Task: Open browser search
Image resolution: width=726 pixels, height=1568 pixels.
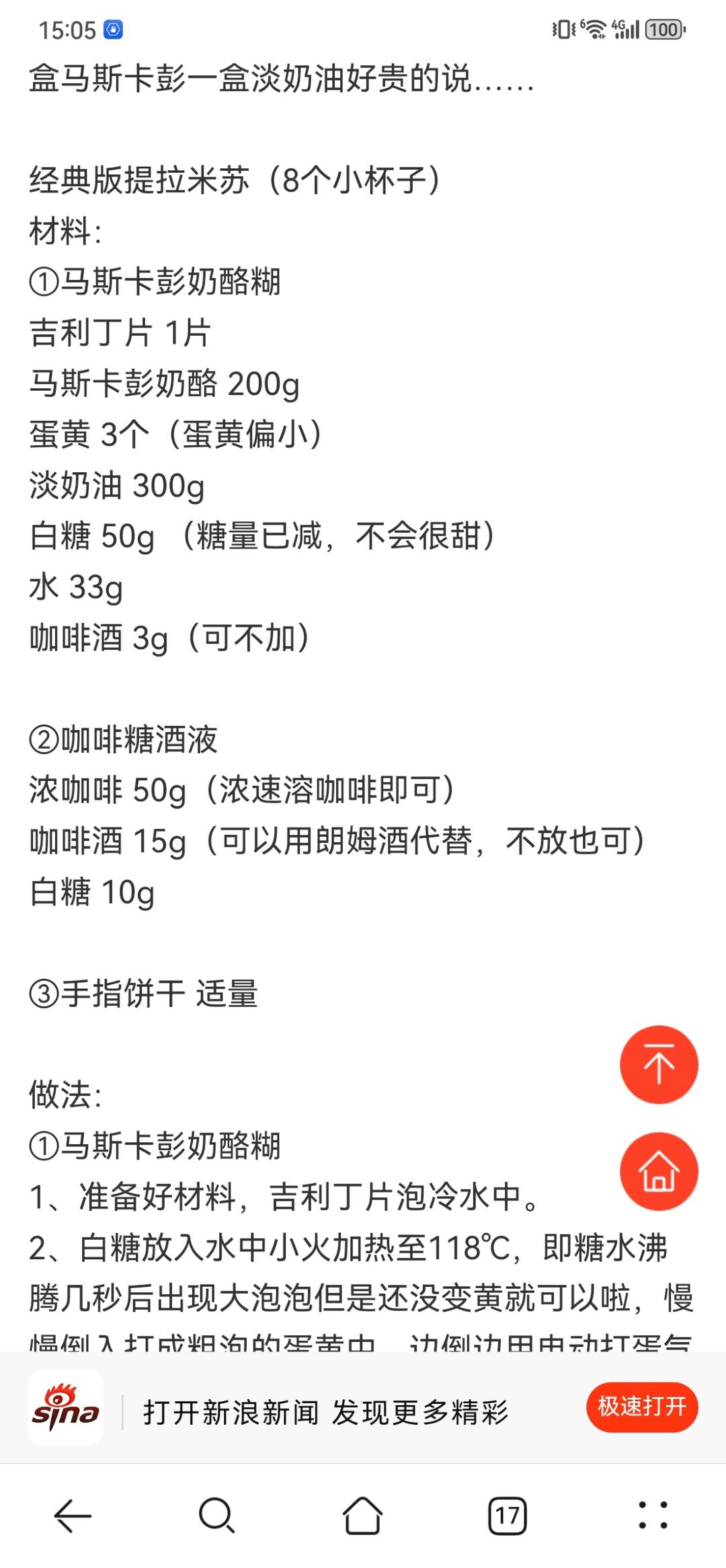Action: tap(217, 1516)
